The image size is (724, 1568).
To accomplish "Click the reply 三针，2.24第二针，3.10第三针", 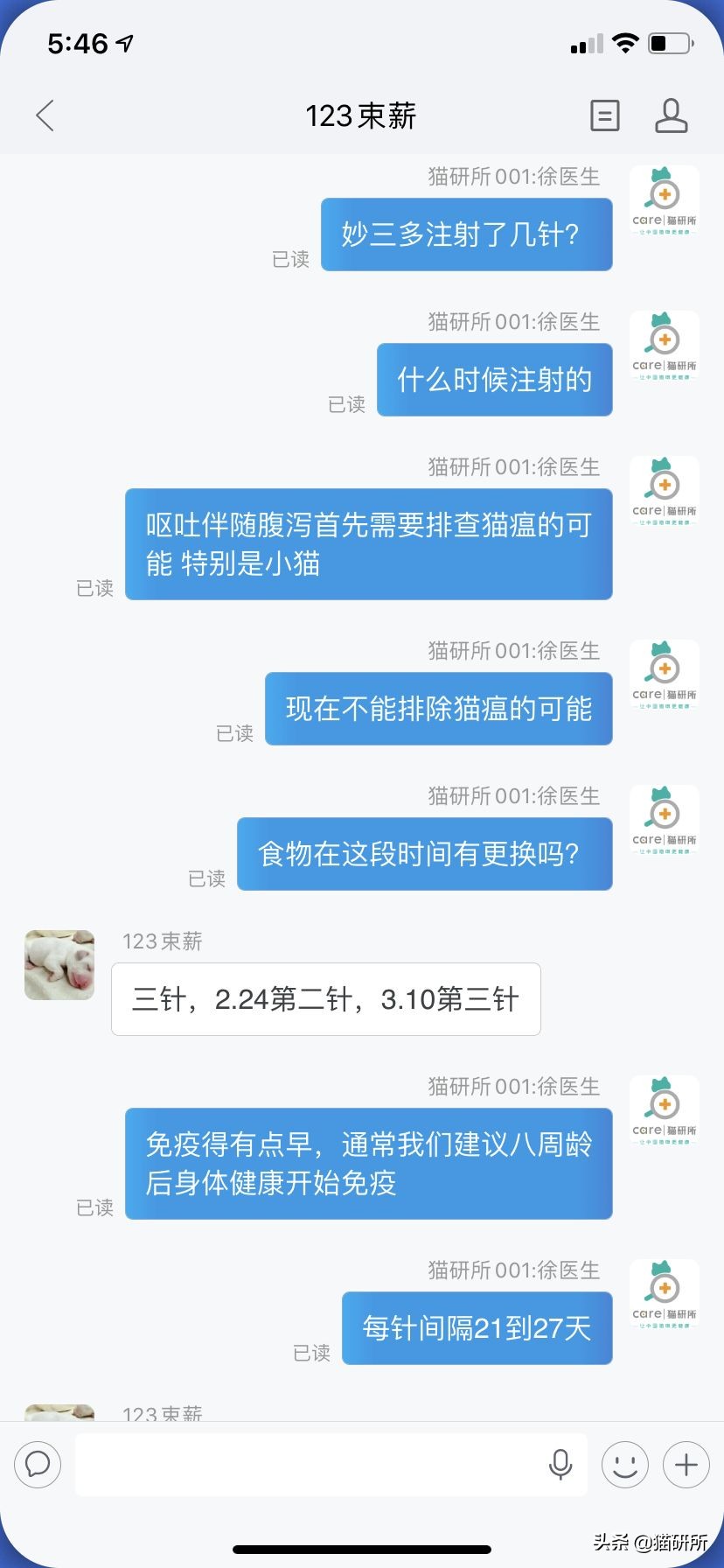I will click(x=325, y=998).
